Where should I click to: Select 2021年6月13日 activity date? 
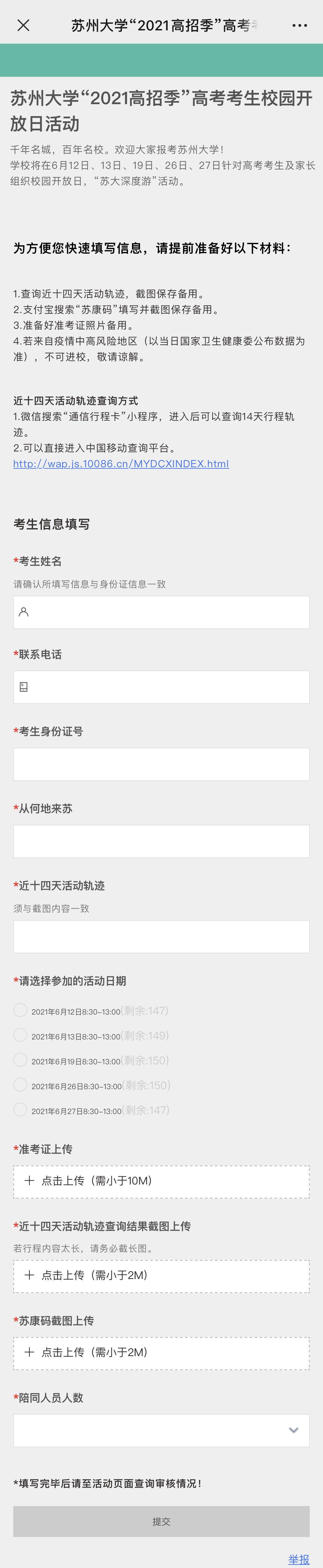20,1035
